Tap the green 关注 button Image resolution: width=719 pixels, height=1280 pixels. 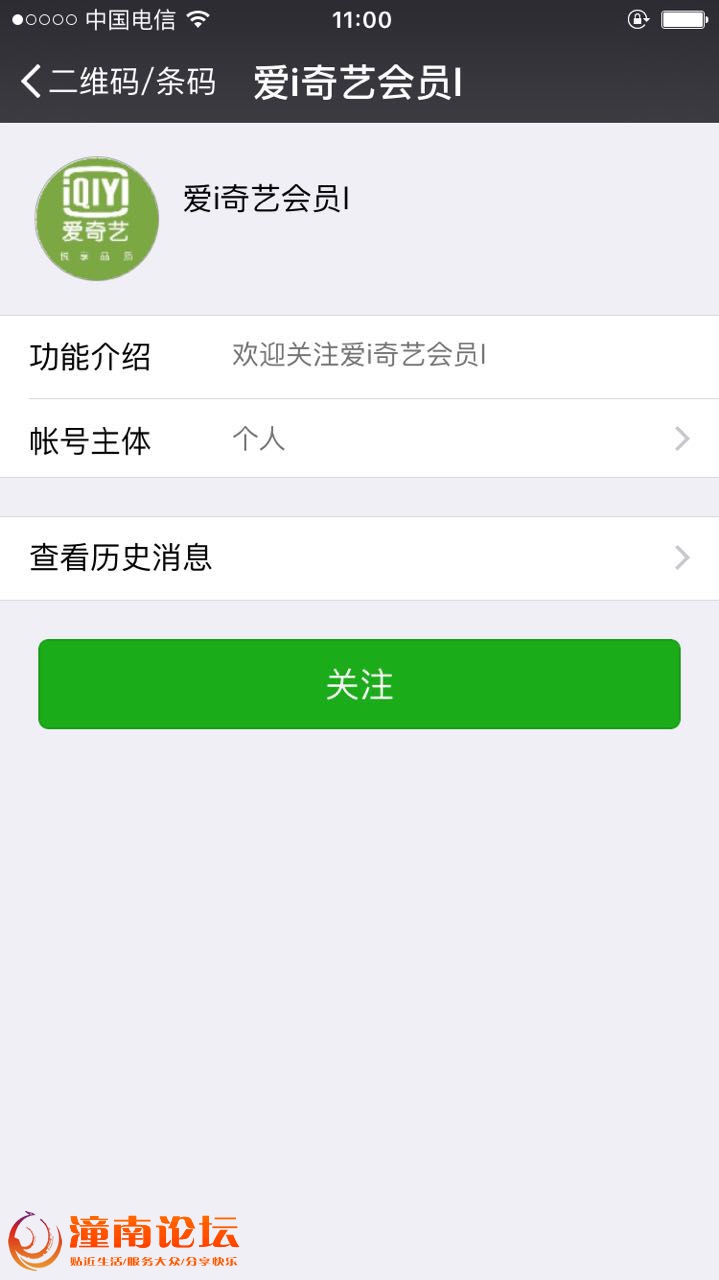coord(359,684)
